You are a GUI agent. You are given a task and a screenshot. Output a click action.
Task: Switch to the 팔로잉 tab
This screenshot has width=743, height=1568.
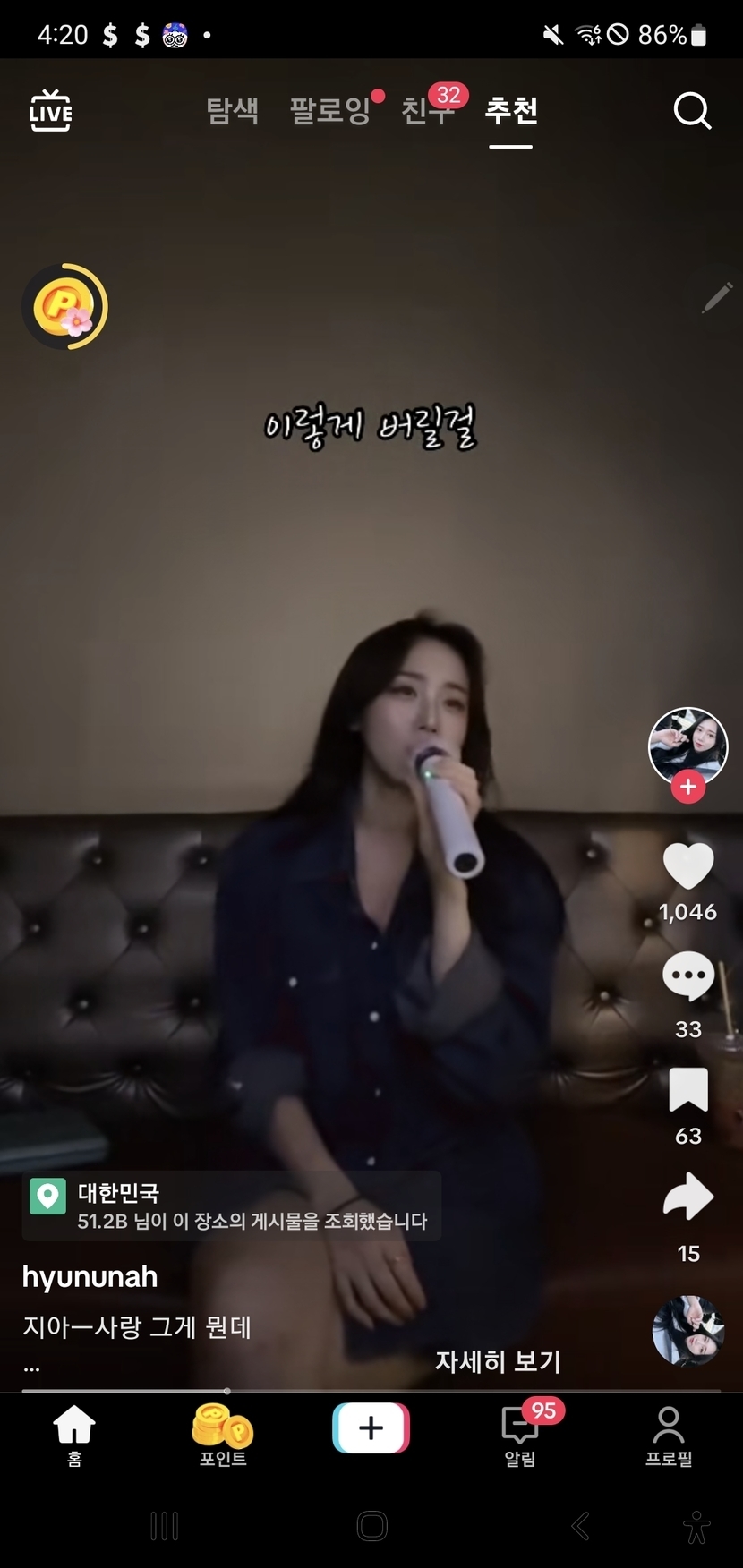[329, 111]
